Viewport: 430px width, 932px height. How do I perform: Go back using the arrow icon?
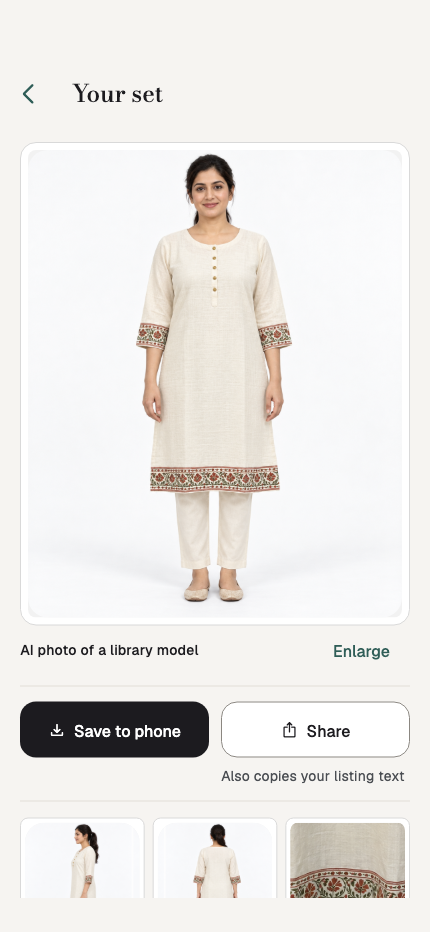coord(28,94)
